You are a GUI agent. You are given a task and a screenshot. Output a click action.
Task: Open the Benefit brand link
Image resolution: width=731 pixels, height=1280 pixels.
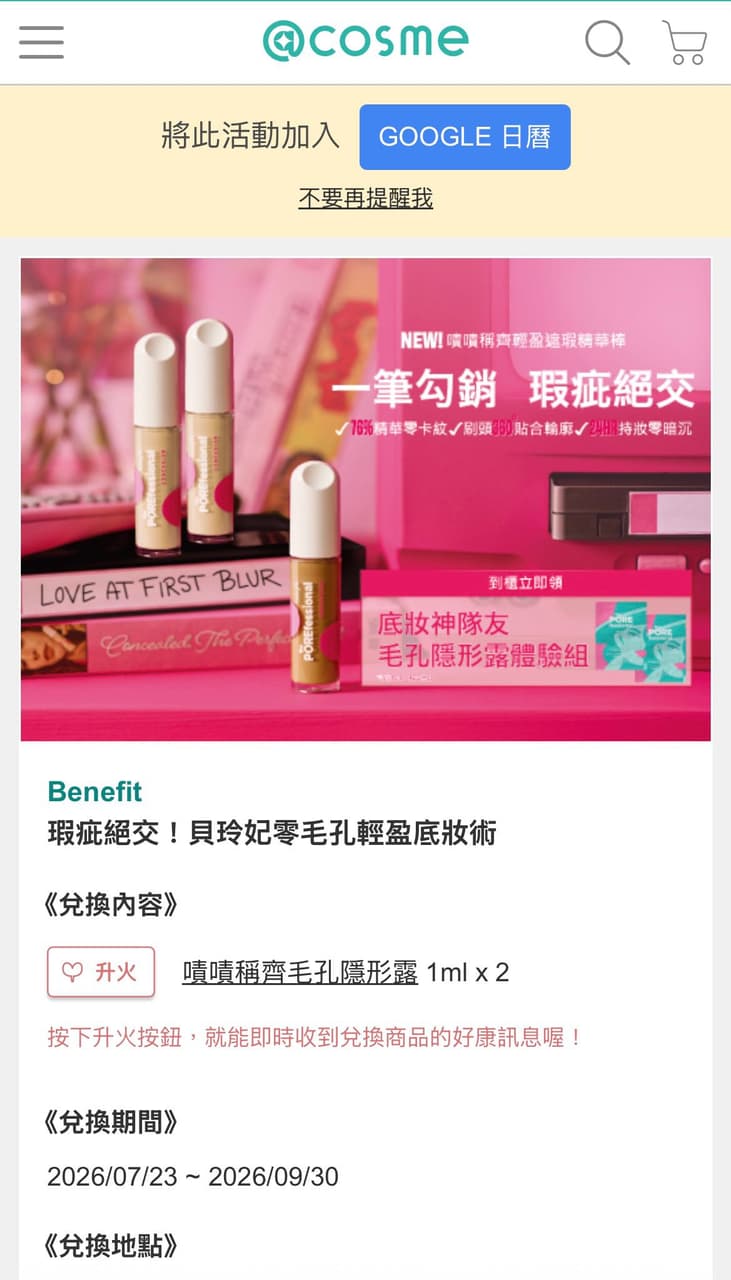(95, 791)
